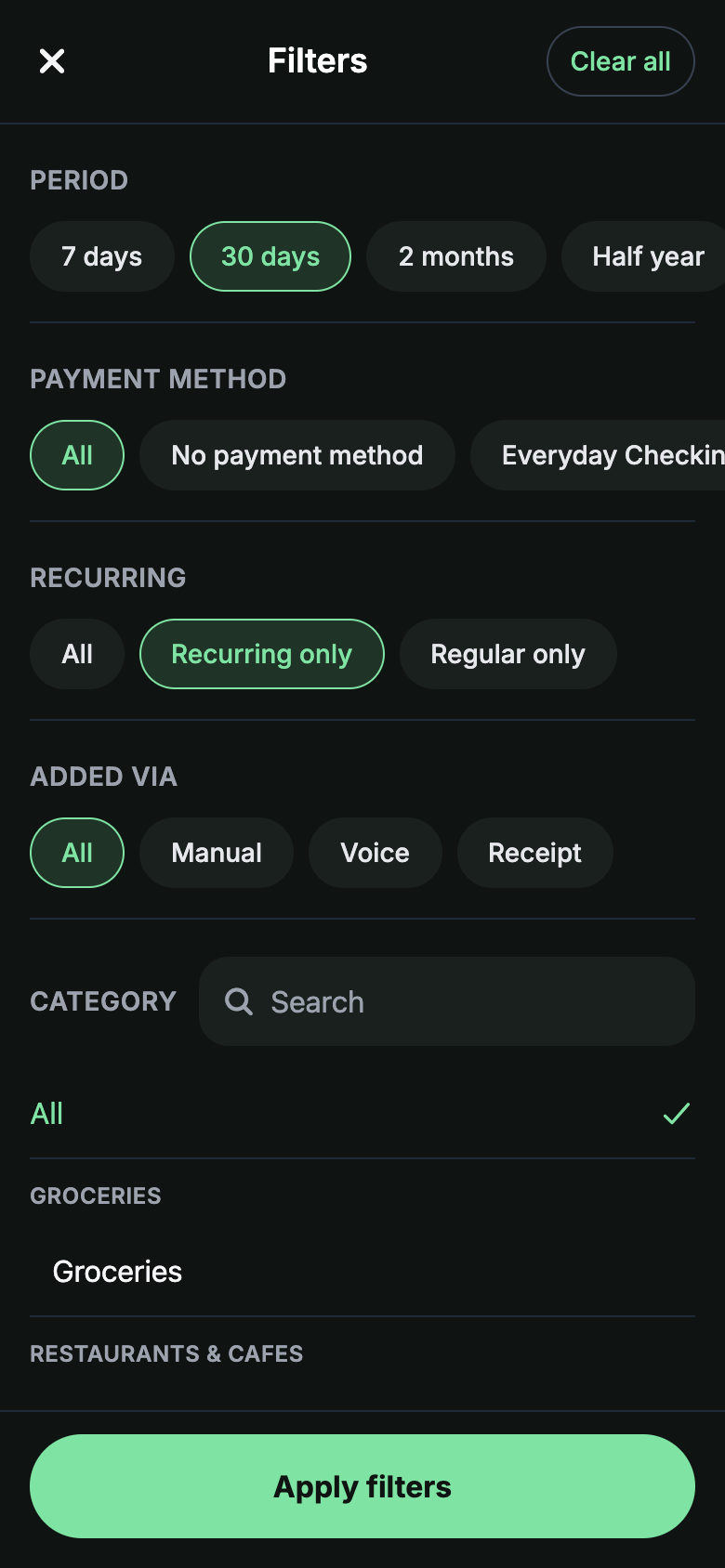The height and width of the screenshot is (1568, 725).
Task: Pick the Half year period
Action: [645, 256]
